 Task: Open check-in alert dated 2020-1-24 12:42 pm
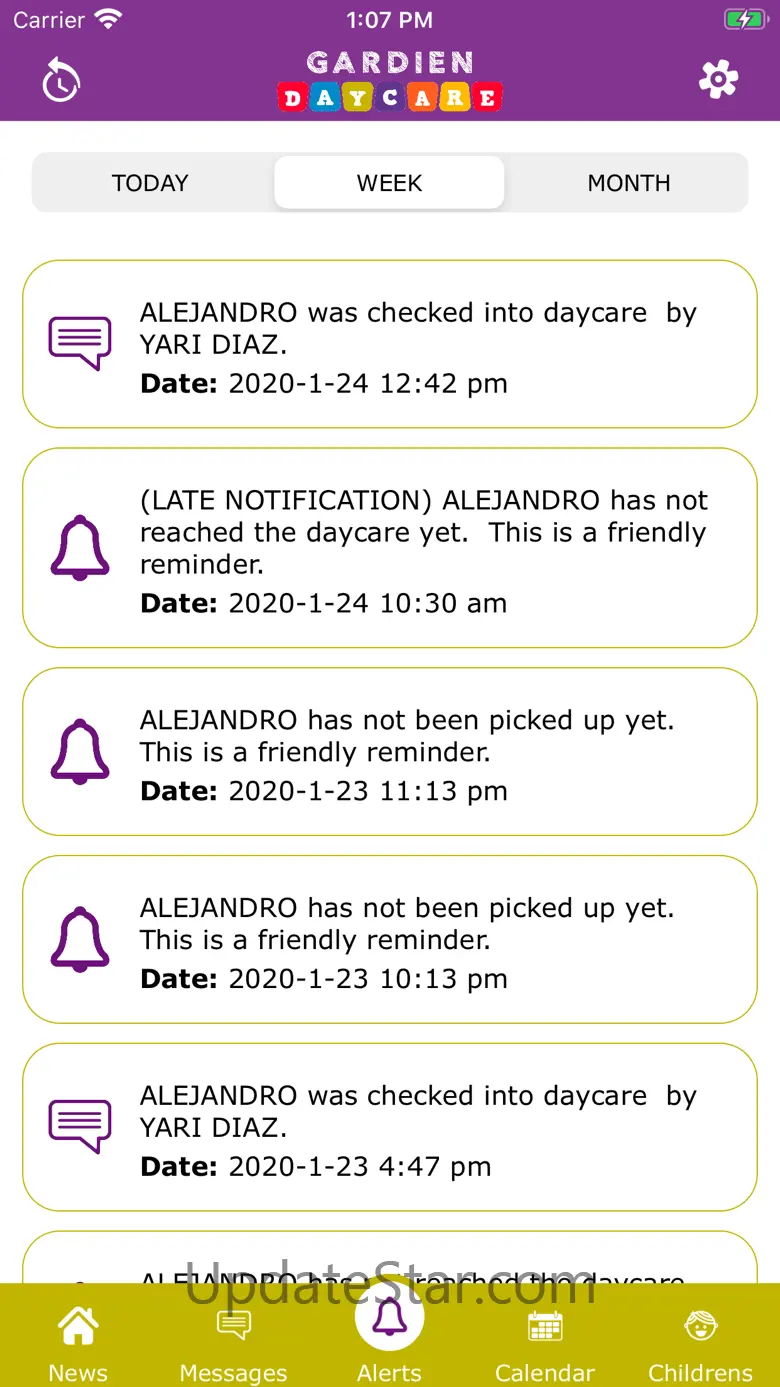click(390, 345)
